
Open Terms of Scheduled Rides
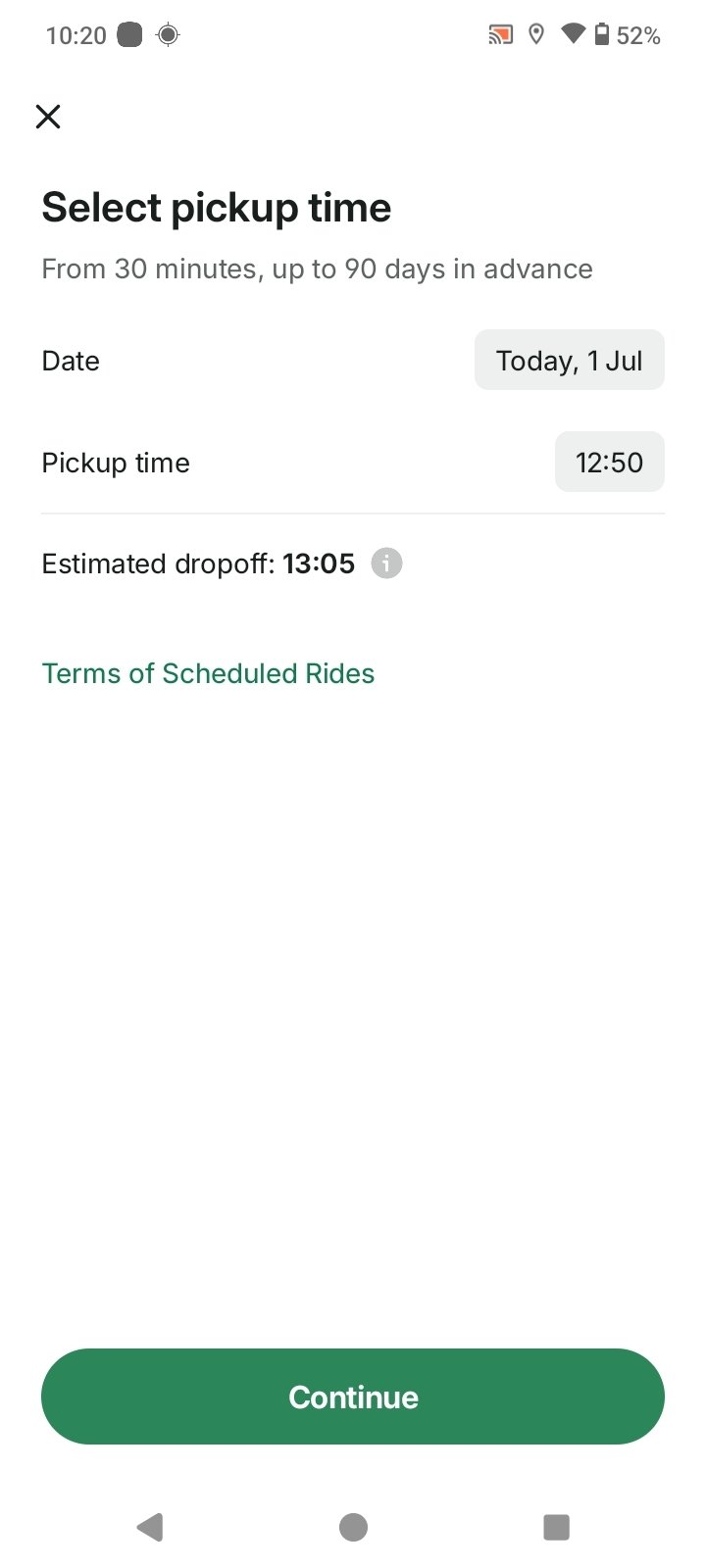208,673
